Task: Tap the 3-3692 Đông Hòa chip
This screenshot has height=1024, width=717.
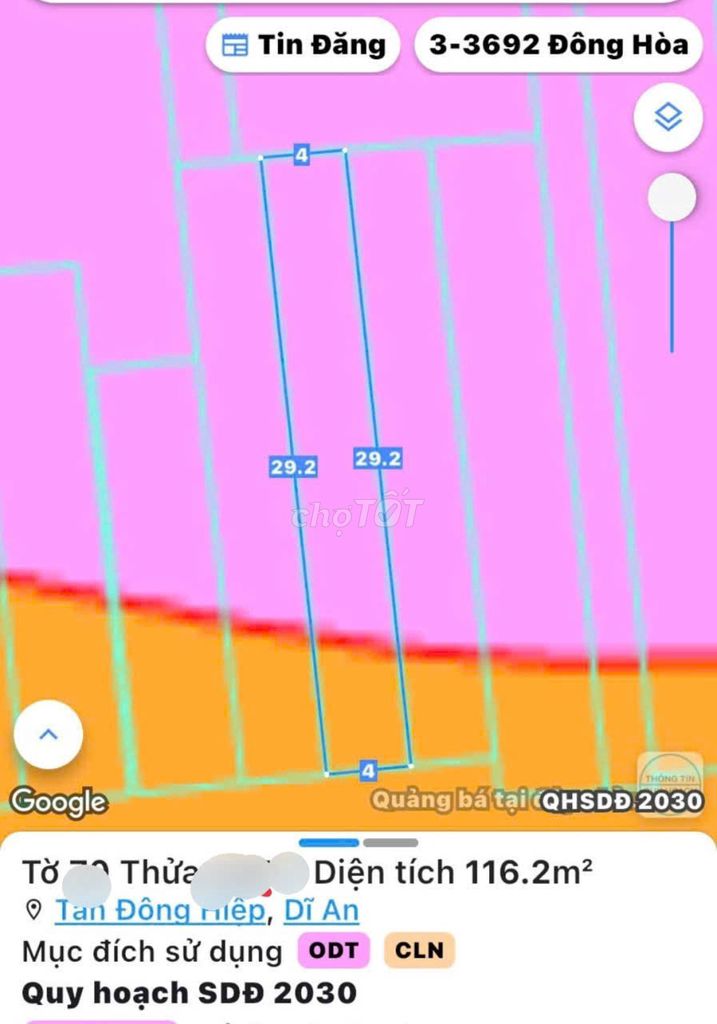Action: pyautogui.click(x=558, y=45)
